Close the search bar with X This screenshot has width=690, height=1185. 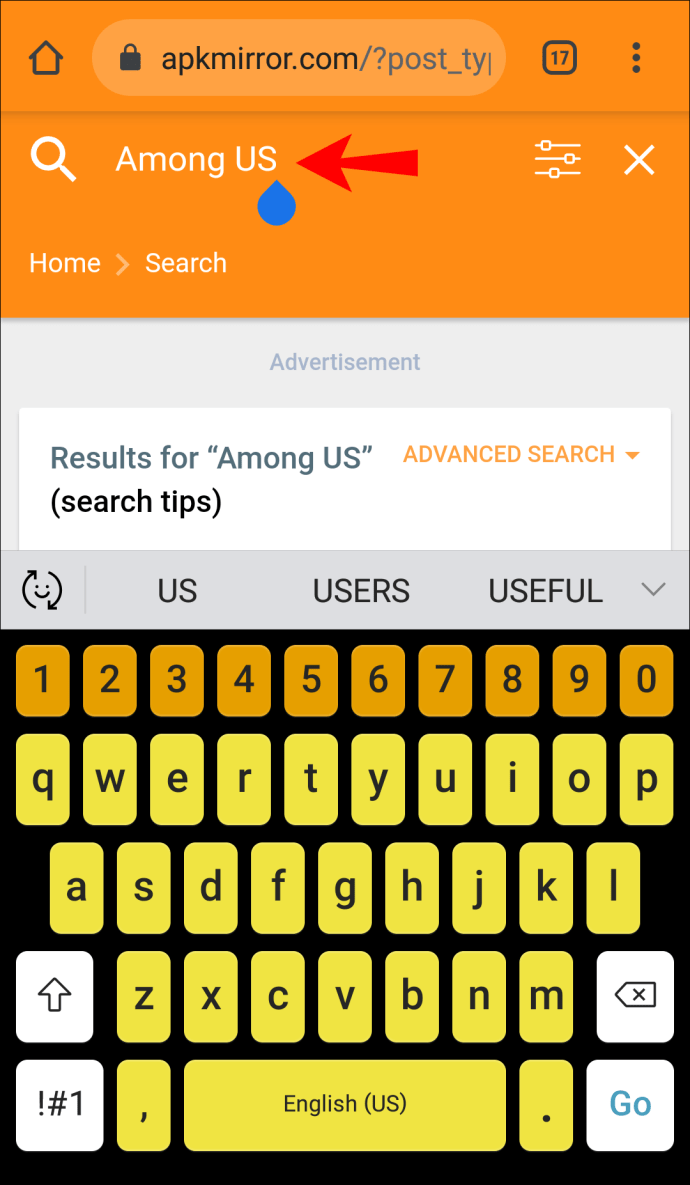tap(638, 160)
